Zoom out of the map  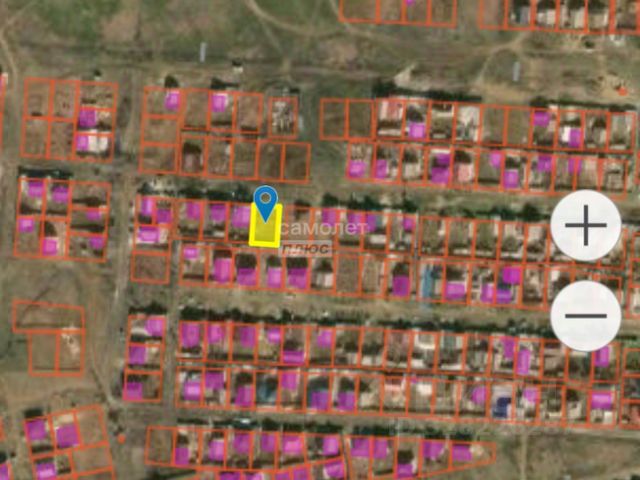tap(585, 315)
